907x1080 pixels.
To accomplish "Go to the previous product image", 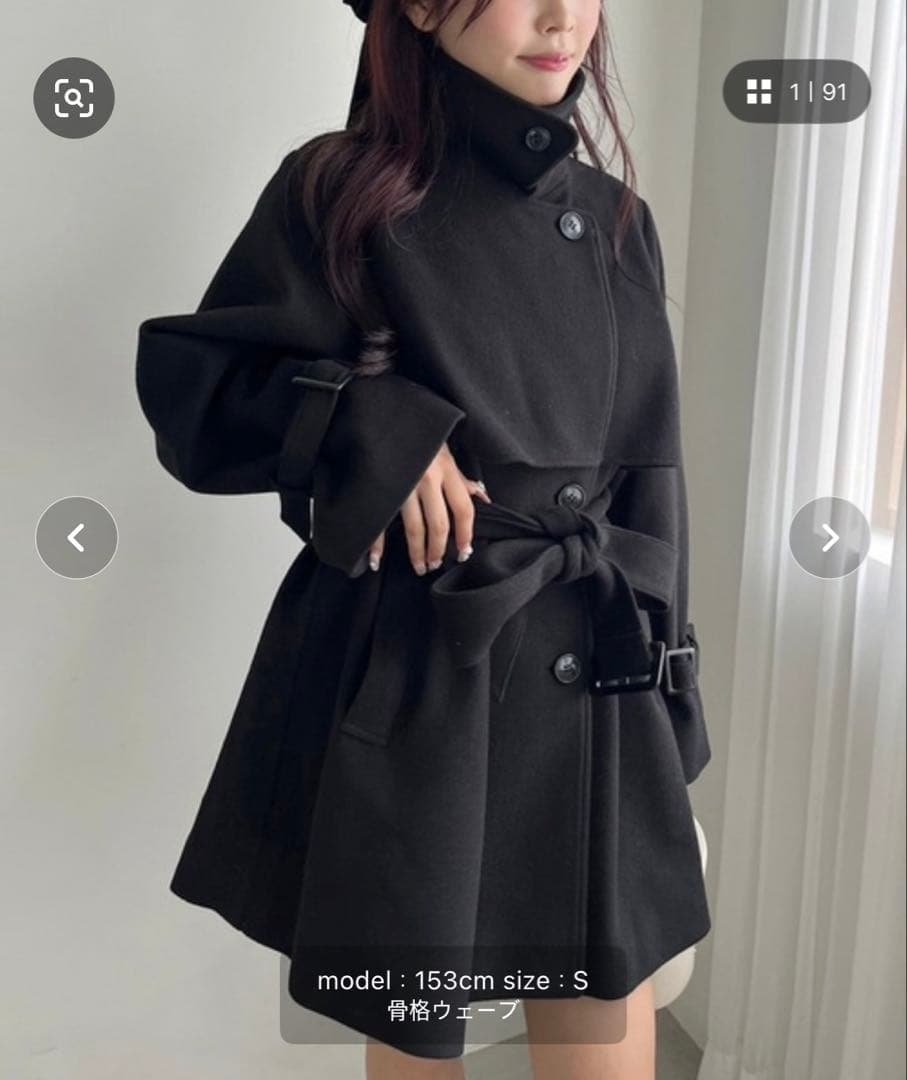I will pos(77,537).
